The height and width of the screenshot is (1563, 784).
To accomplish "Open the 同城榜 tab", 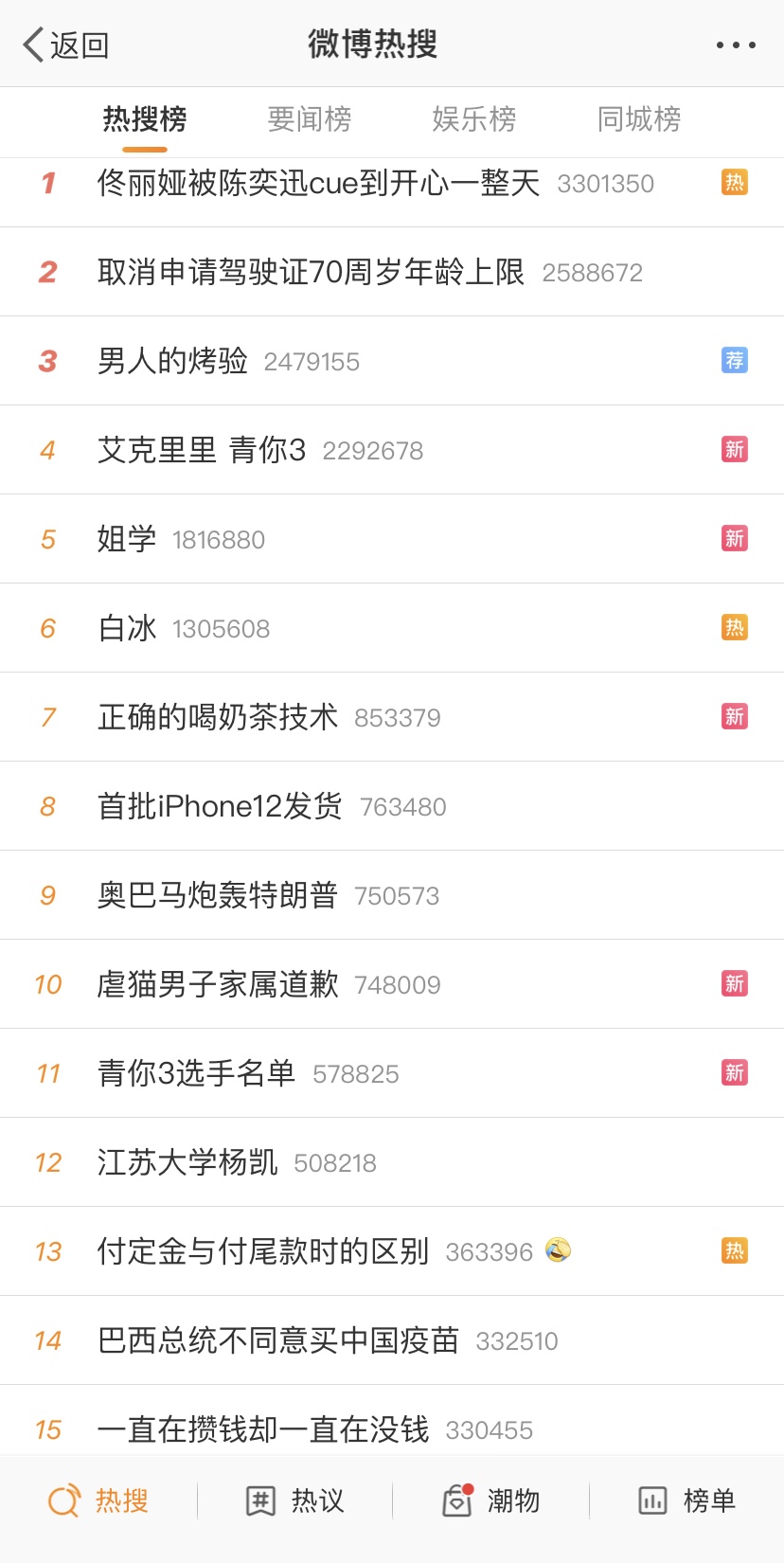I will click(637, 119).
